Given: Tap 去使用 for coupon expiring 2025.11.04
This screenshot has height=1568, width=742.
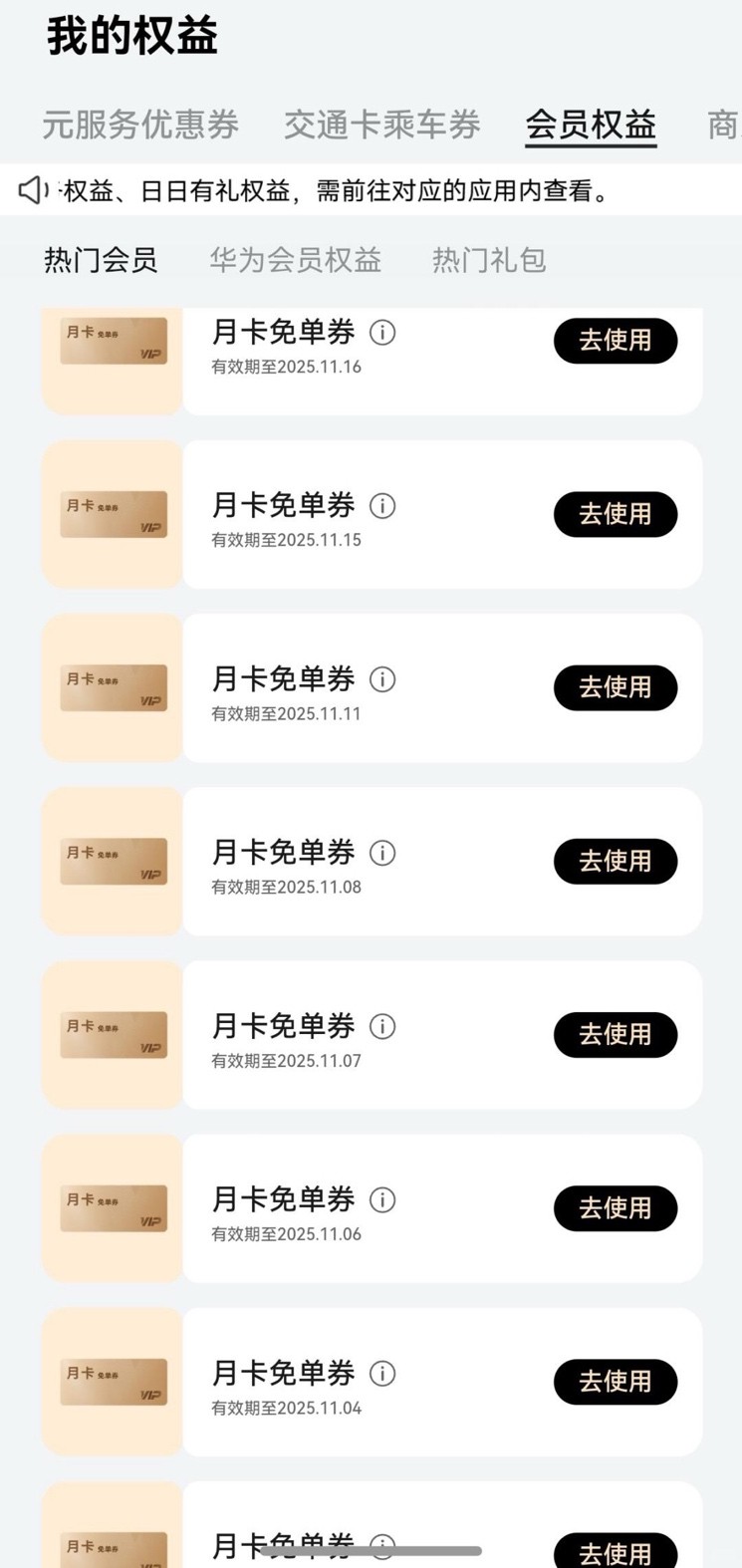Looking at the screenshot, I should click(616, 1381).
